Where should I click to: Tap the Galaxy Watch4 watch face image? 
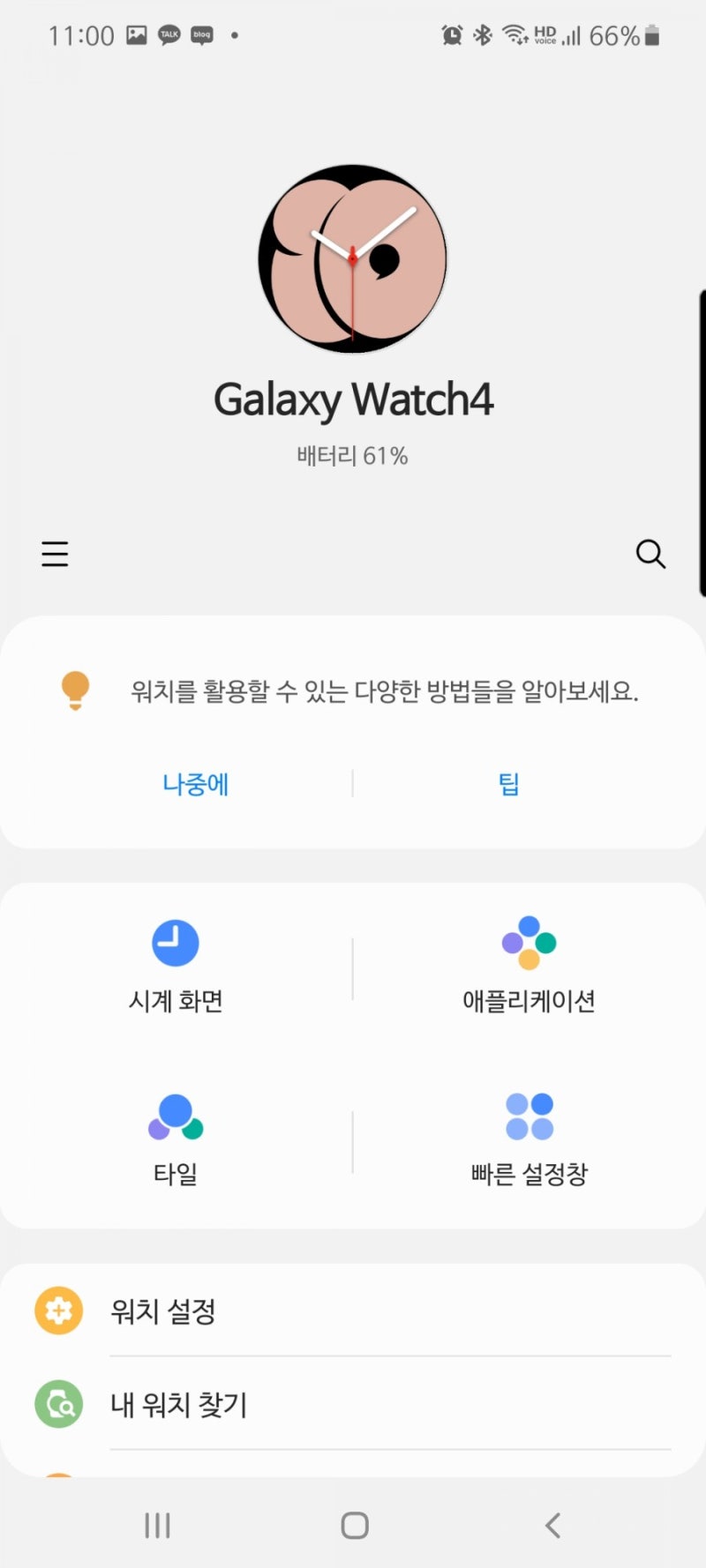point(353,258)
